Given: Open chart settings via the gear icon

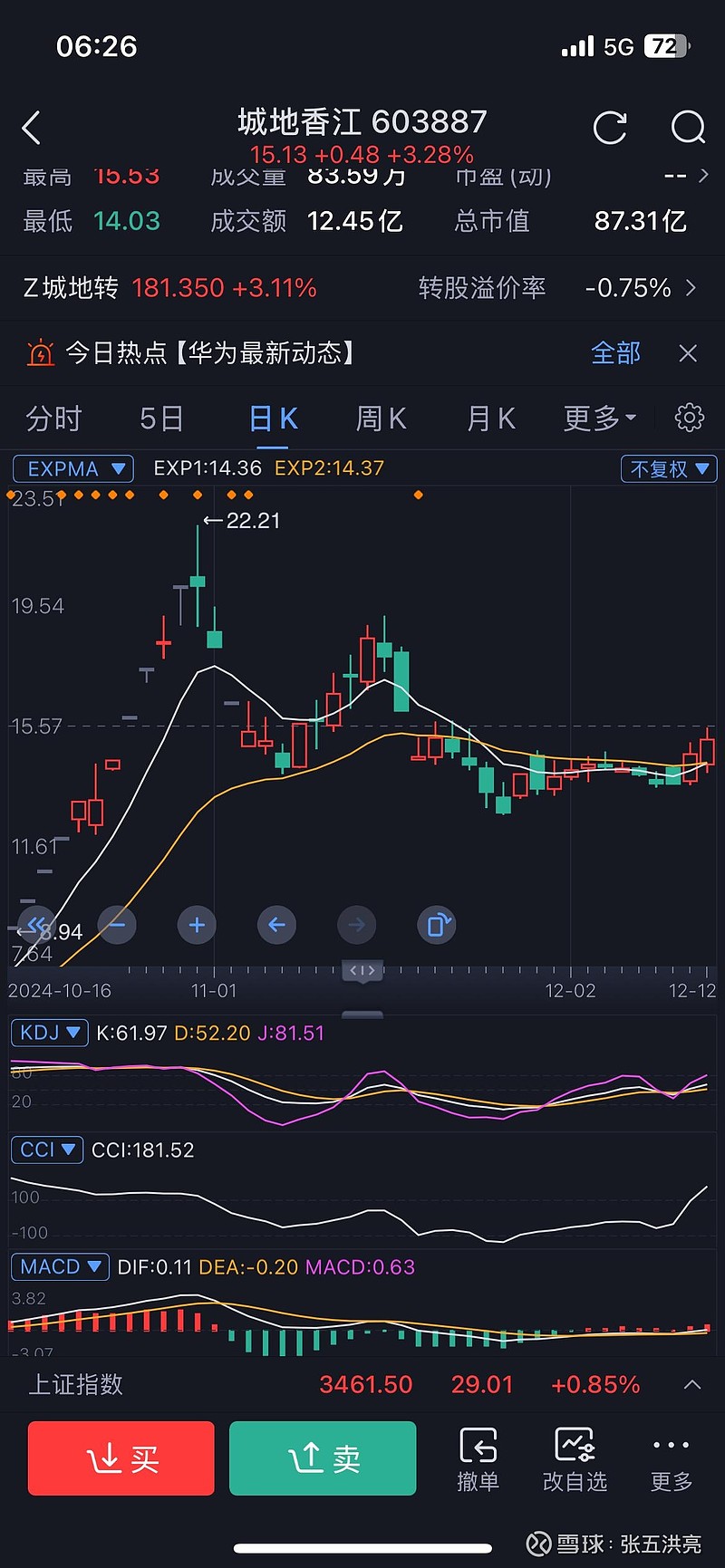Looking at the screenshot, I should point(690,418).
